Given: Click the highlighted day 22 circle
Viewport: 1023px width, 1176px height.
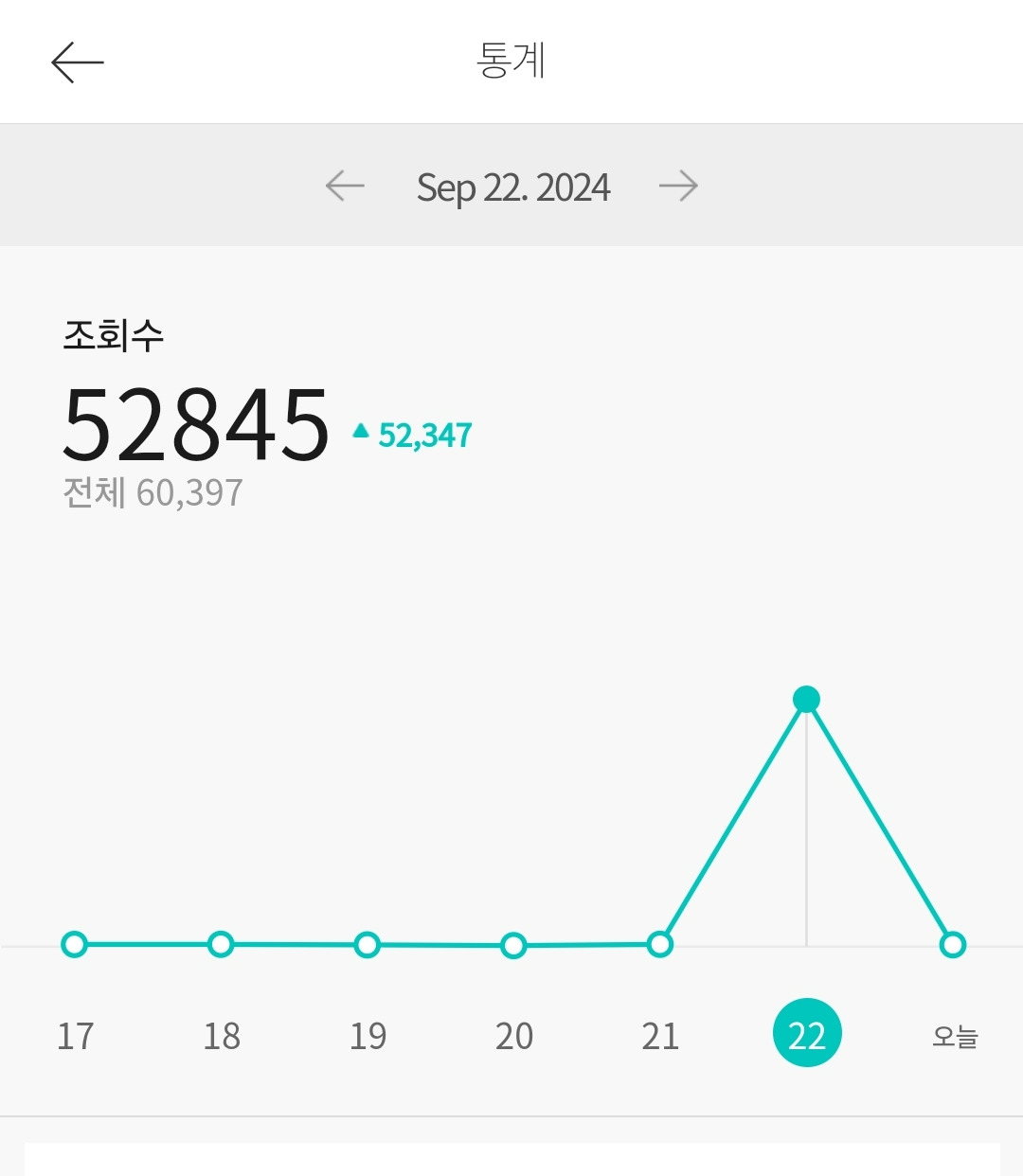Looking at the screenshot, I should 807,1033.
